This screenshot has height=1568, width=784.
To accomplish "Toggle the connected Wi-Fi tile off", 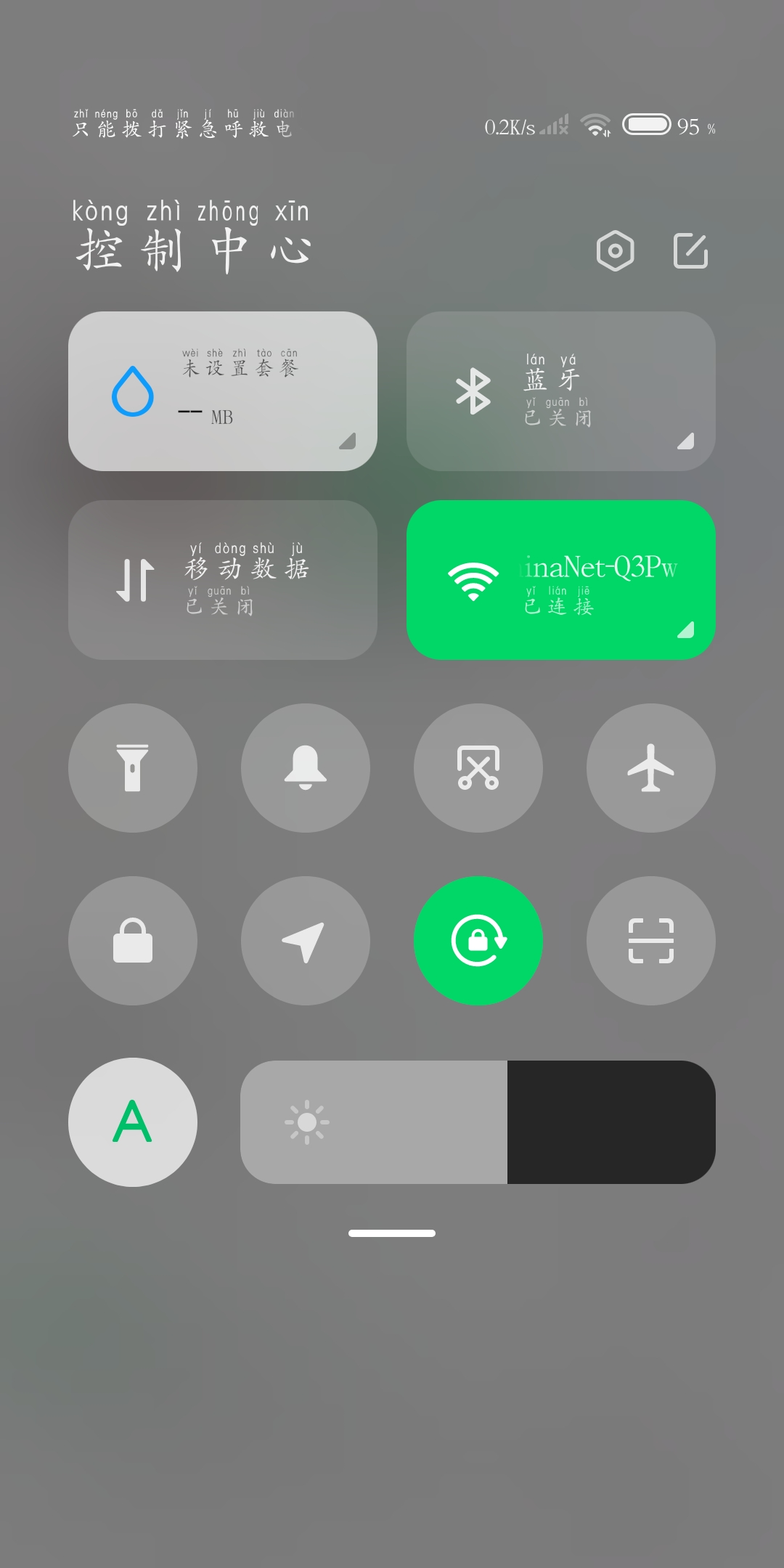I will tap(561, 580).
